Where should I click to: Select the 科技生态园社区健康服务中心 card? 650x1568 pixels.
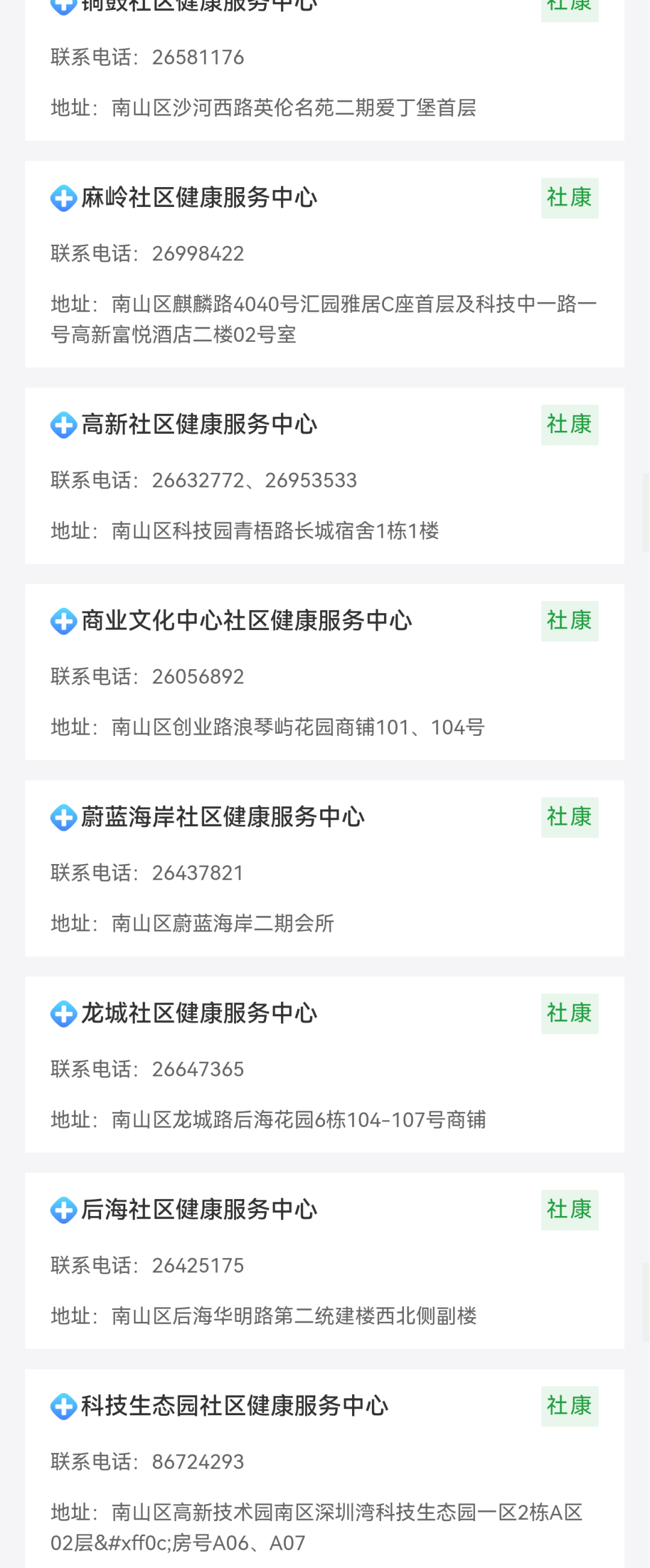[x=234, y=1406]
